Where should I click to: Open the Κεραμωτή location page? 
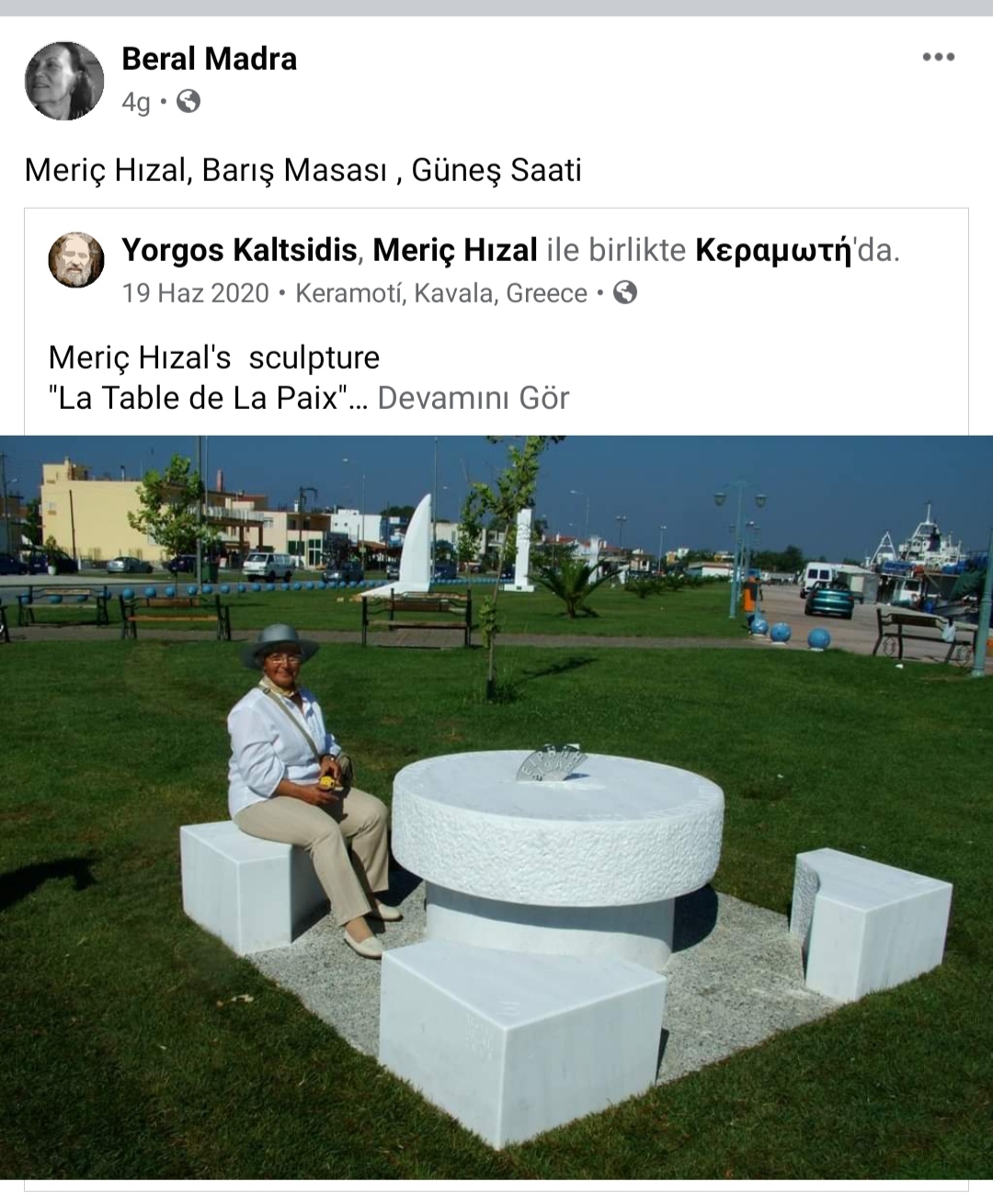click(x=772, y=249)
